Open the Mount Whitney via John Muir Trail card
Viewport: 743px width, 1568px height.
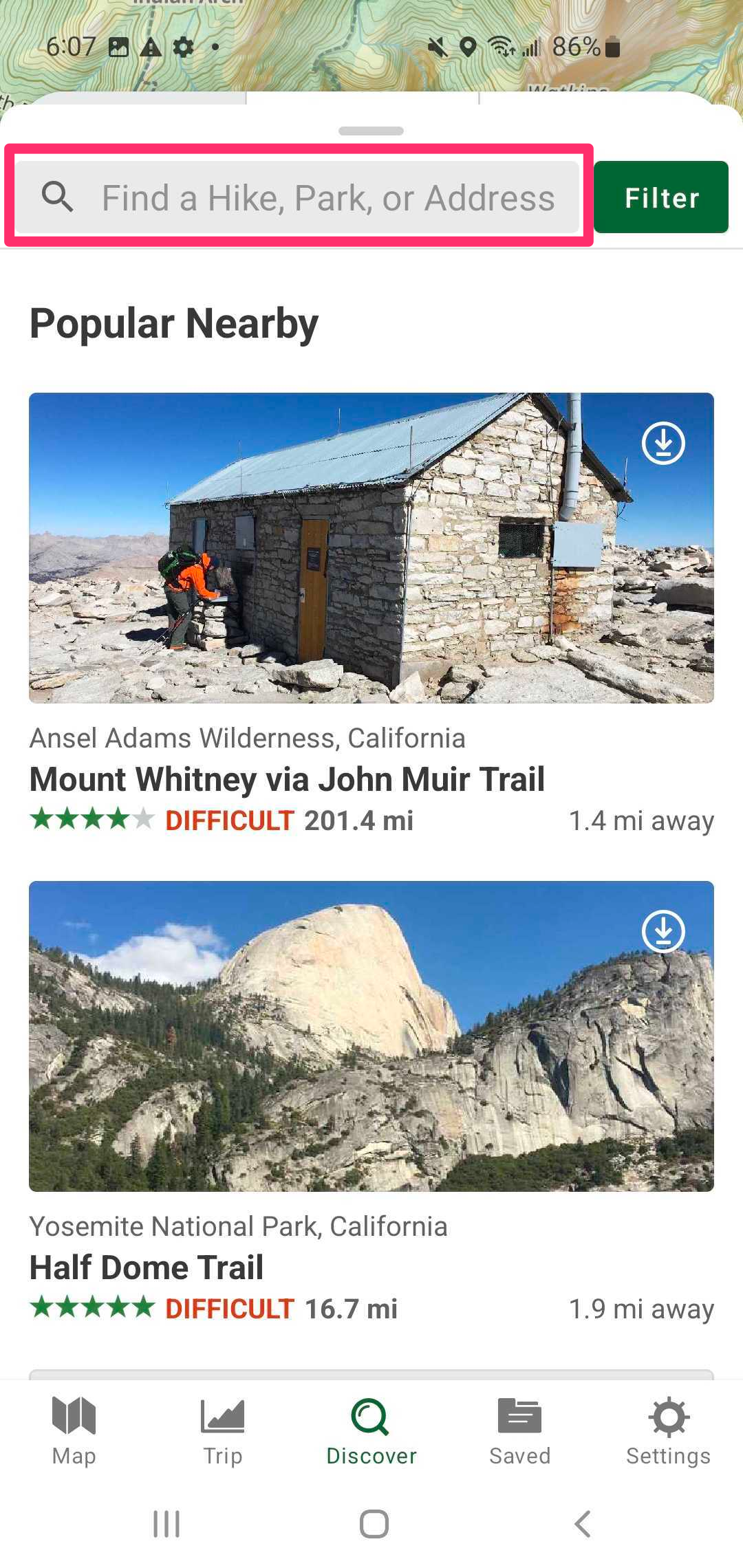pos(371,615)
